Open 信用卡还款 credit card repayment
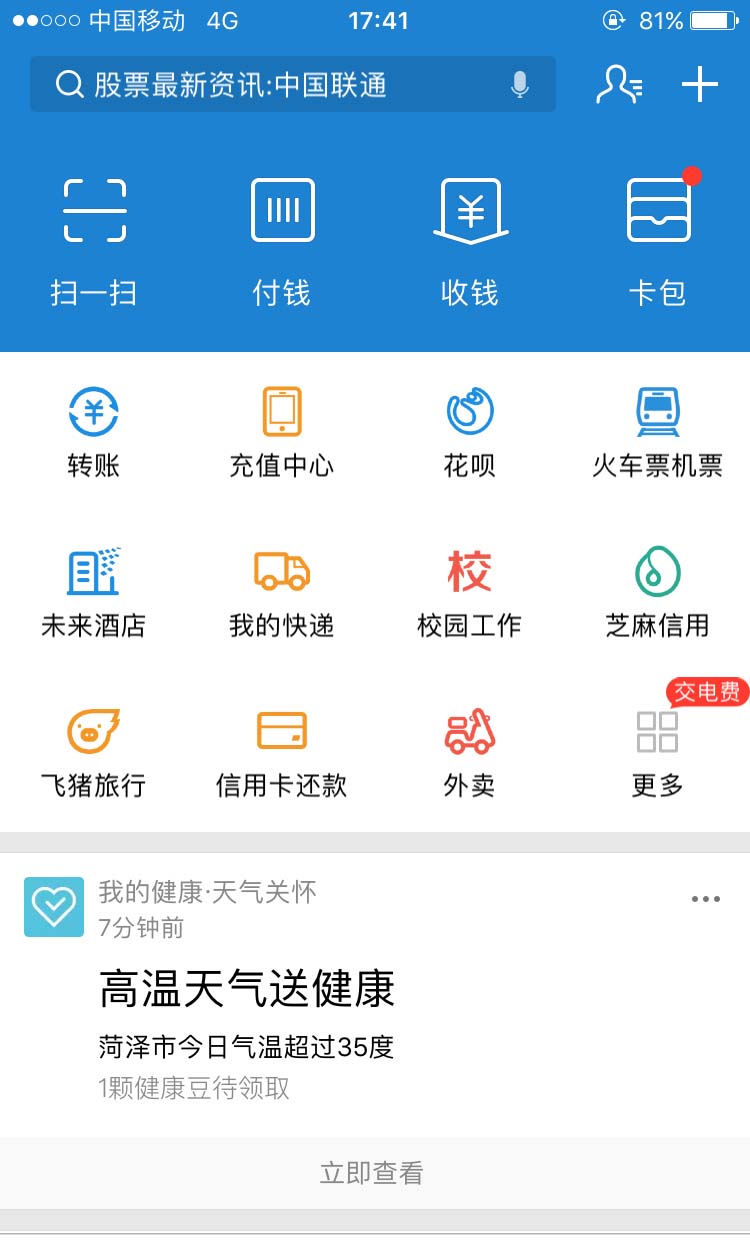 click(282, 752)
